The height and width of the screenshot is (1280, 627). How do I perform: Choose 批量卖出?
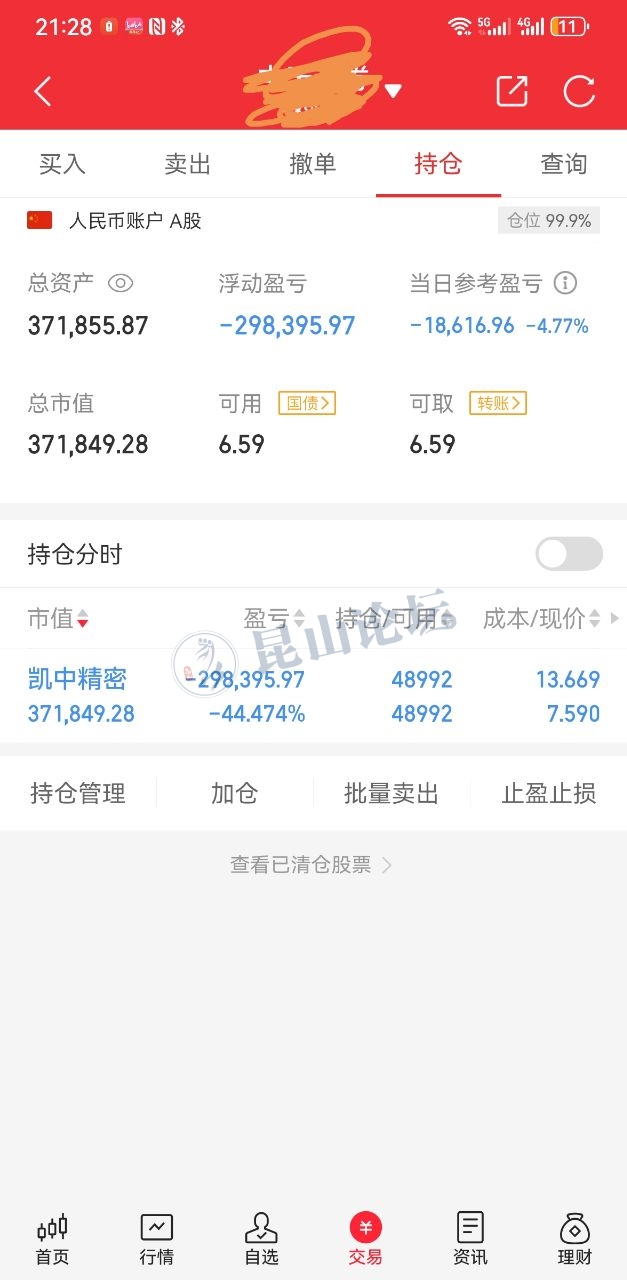(x=391, y=793)
